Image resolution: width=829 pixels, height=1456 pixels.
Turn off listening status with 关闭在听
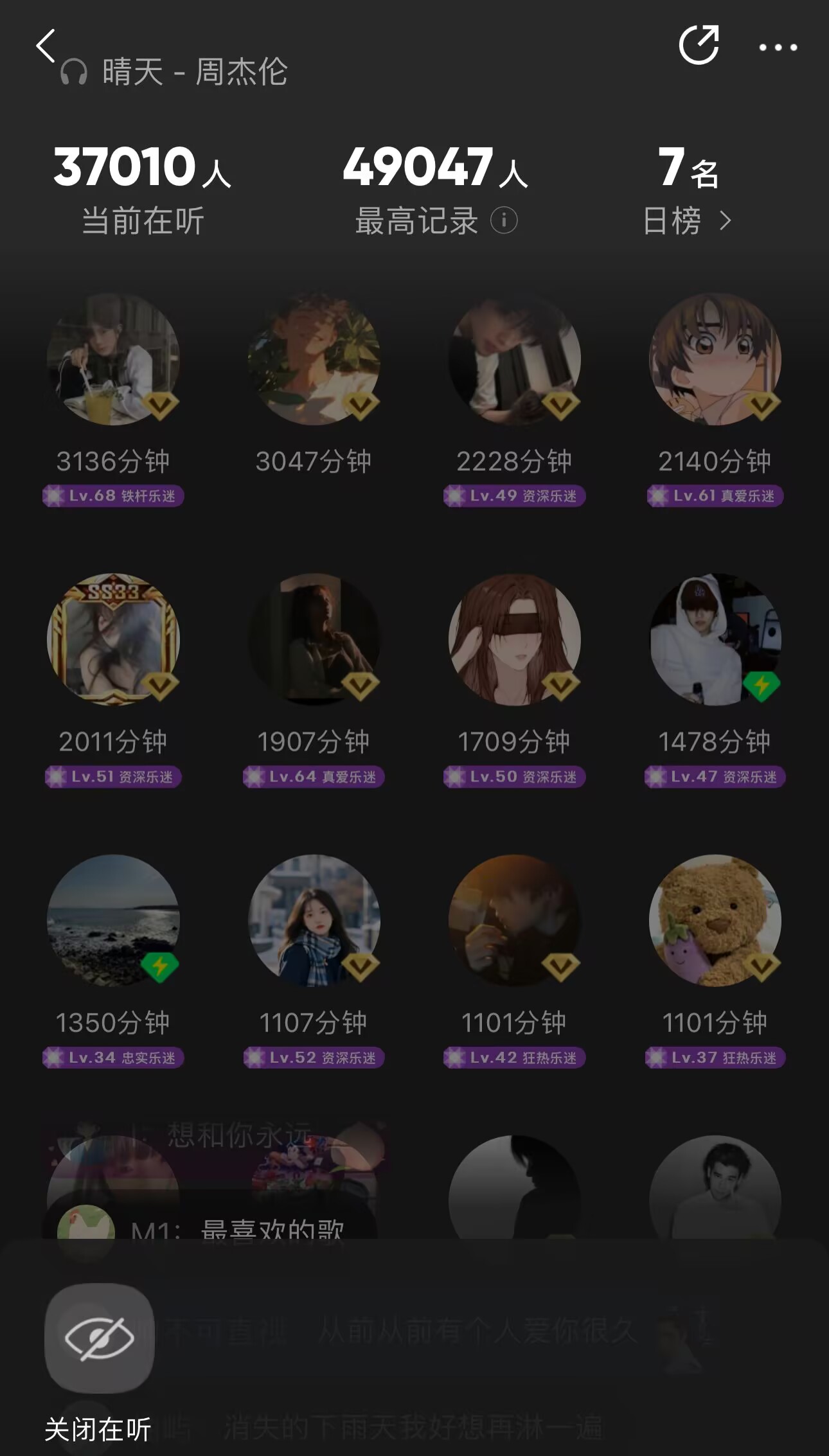tap(99, 1339)
